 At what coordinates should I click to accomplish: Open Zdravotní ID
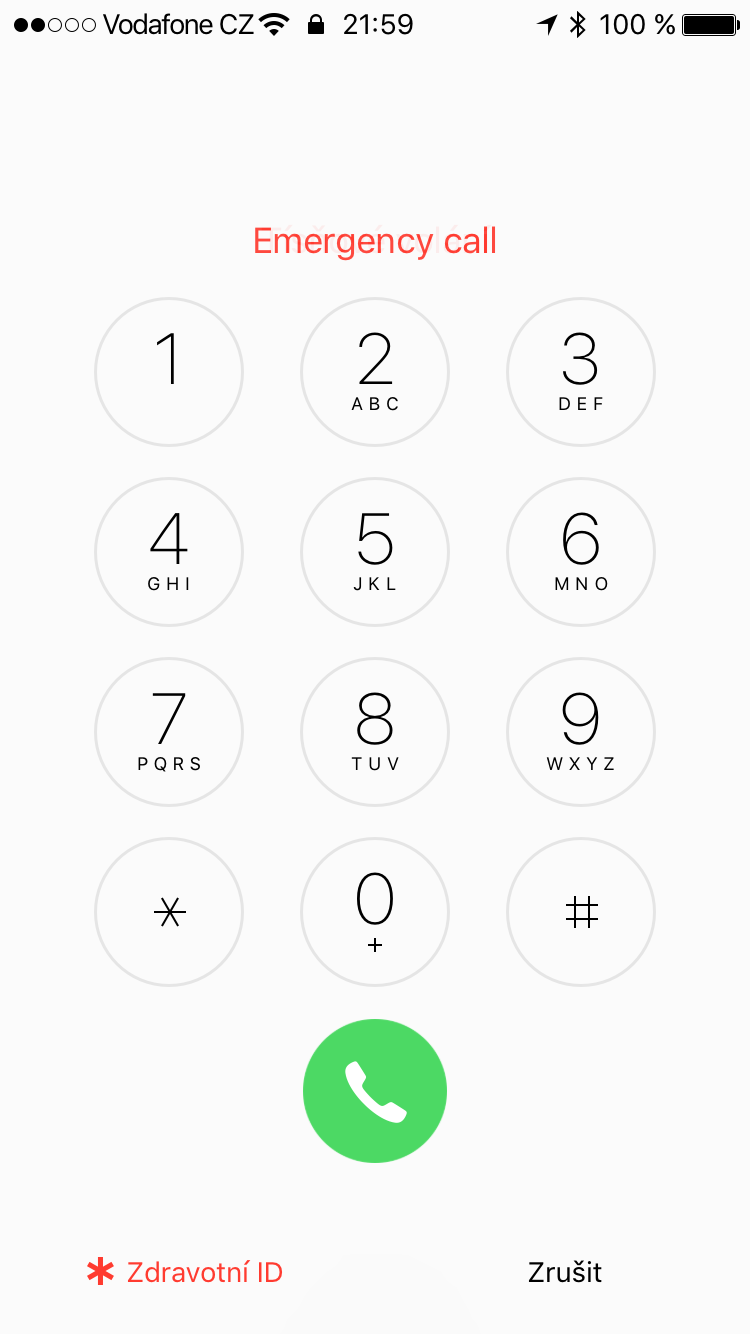pyautogui.click(x=186, y=1272)
